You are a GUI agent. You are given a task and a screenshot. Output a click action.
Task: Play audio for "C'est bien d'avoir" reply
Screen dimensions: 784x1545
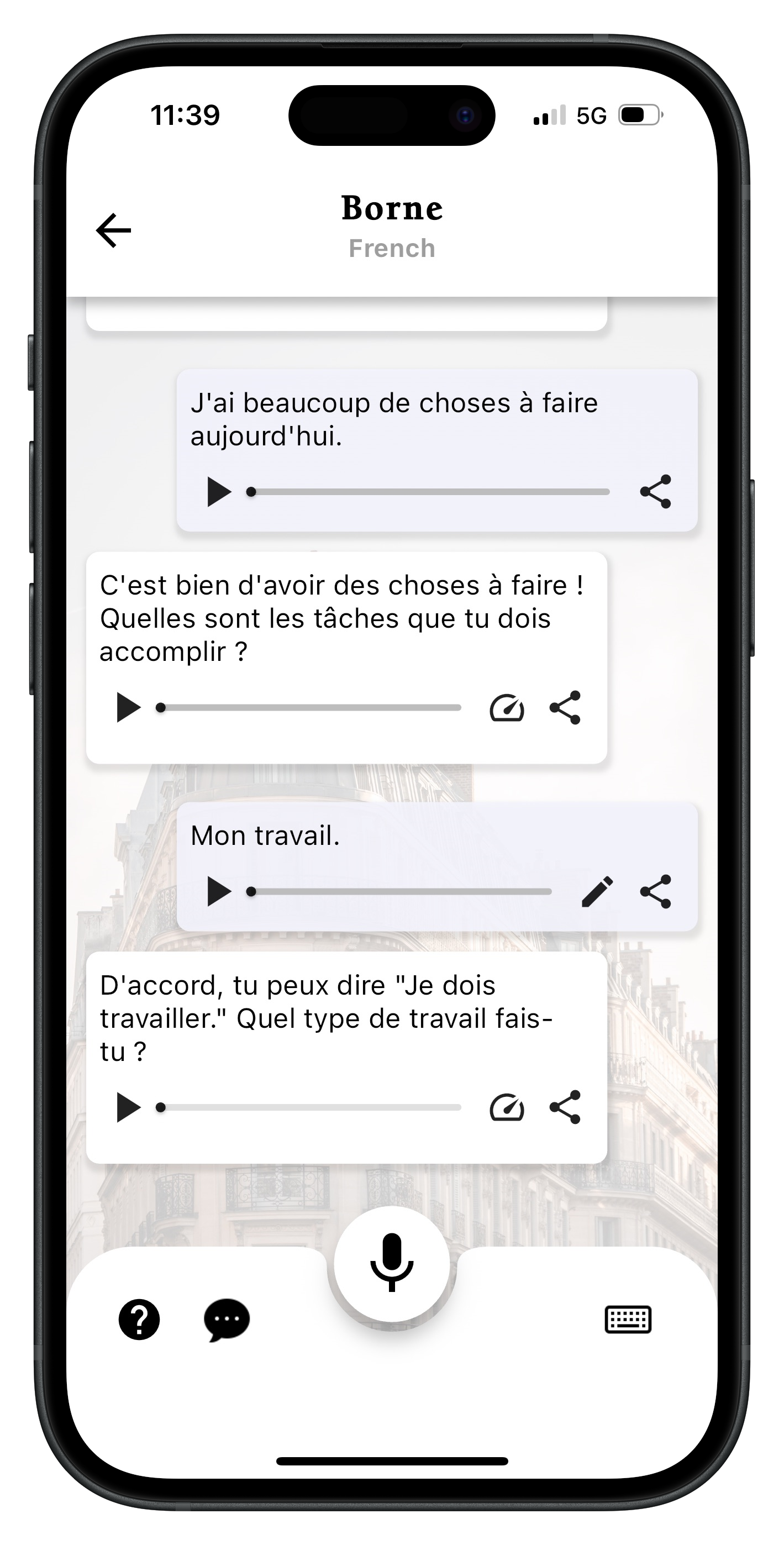tap(128, 708)
